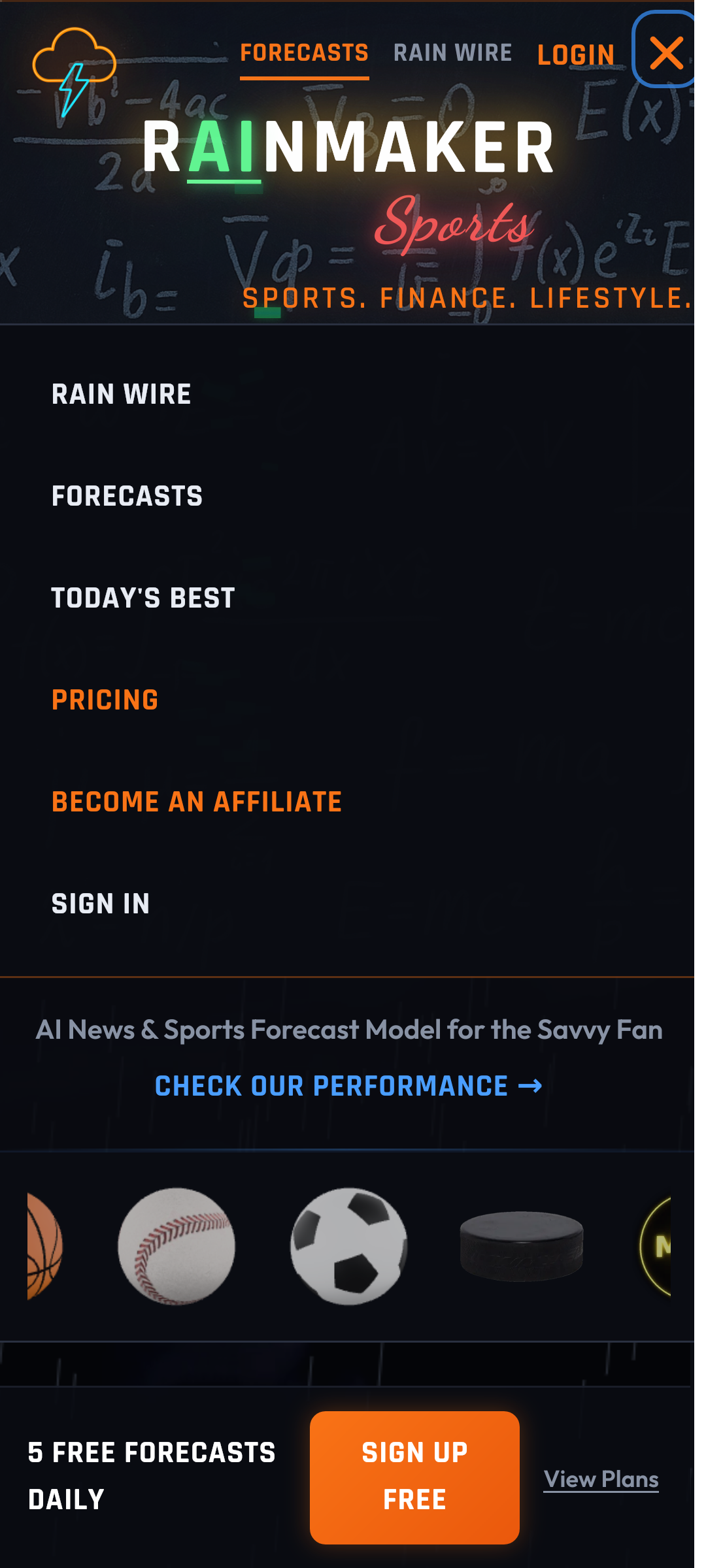
Task: Go to Sign In
Action: click(101, 904)
